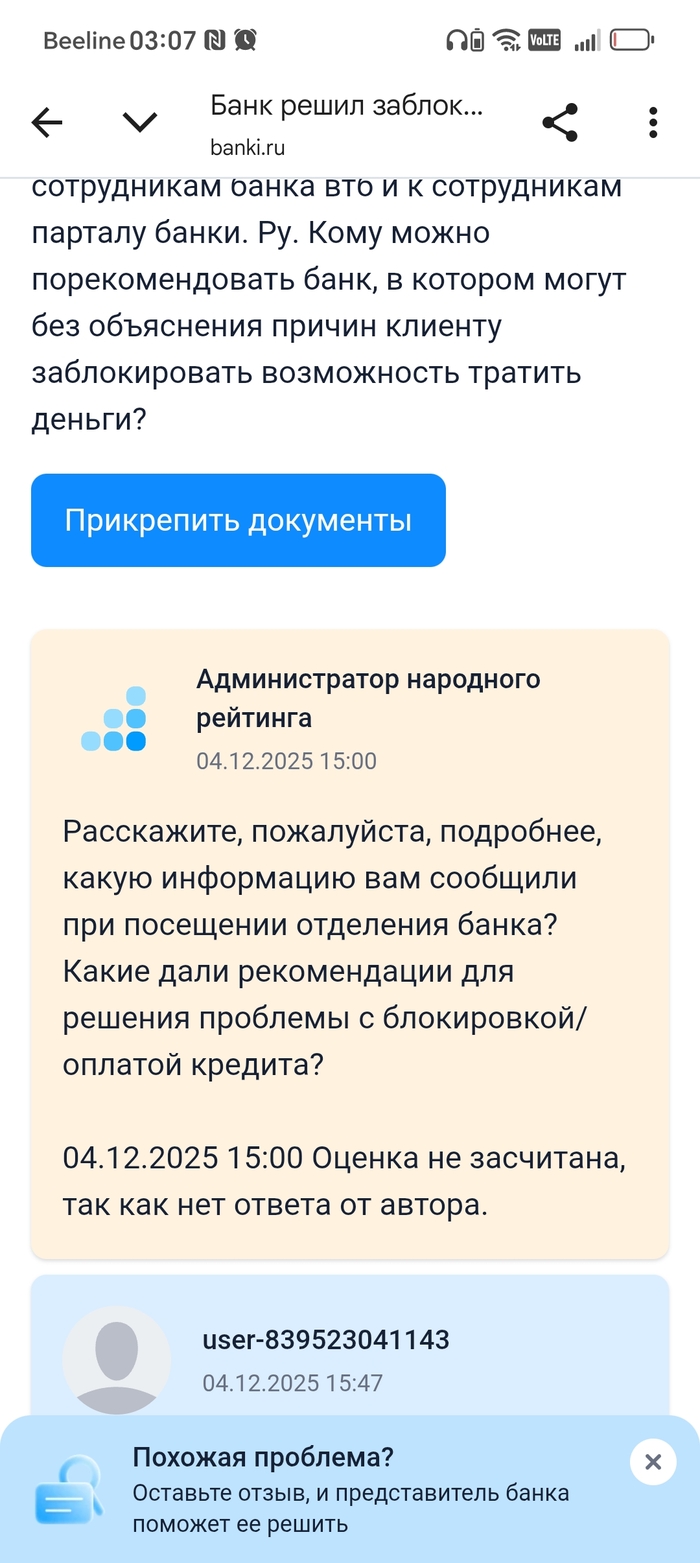Minimize the custom tab with chevron
Image resolution: width=700 pixels, height=1563 pixels.
click(140, 123)
